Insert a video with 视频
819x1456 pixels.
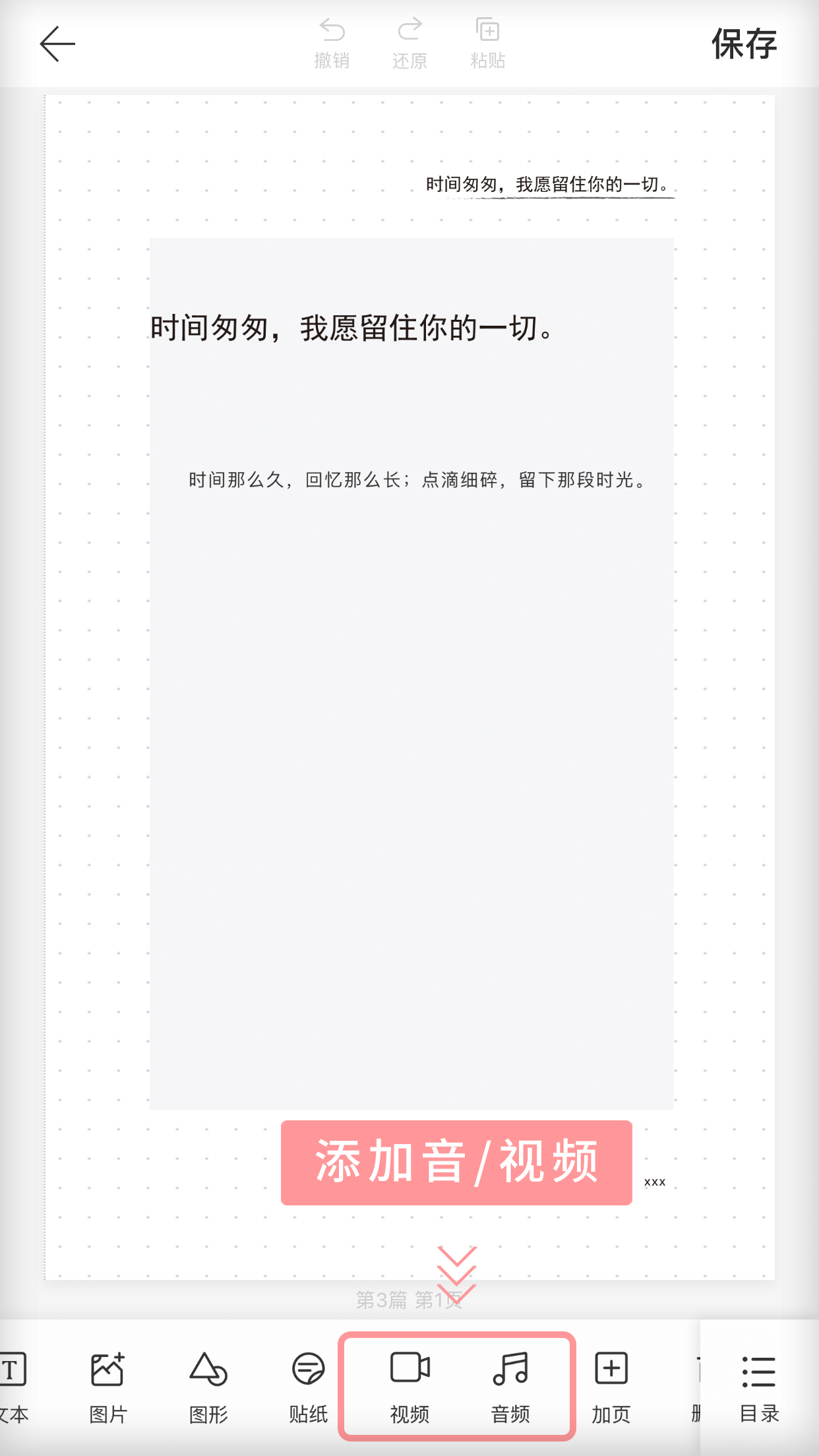409,1385
